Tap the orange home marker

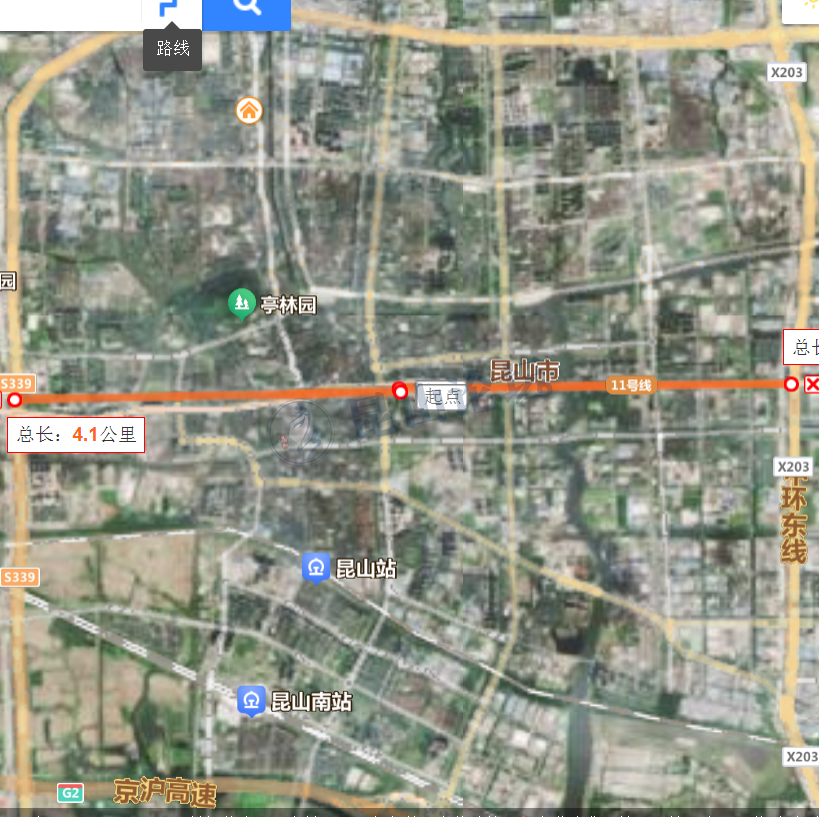click(x=249, y=110)
